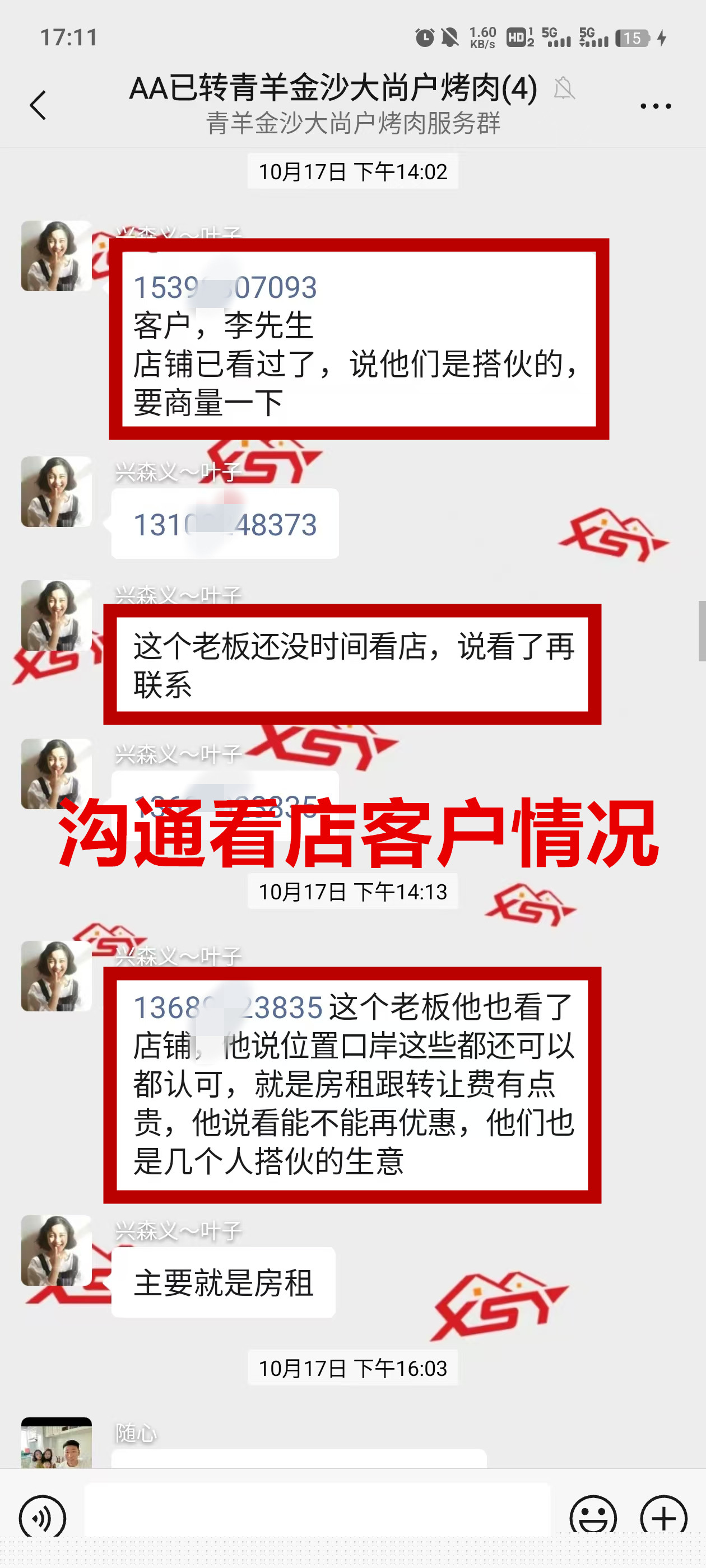This screenshot has height=1568, width=706.
Task: Open the group chat overflow menu
Action: pos(655,106)
